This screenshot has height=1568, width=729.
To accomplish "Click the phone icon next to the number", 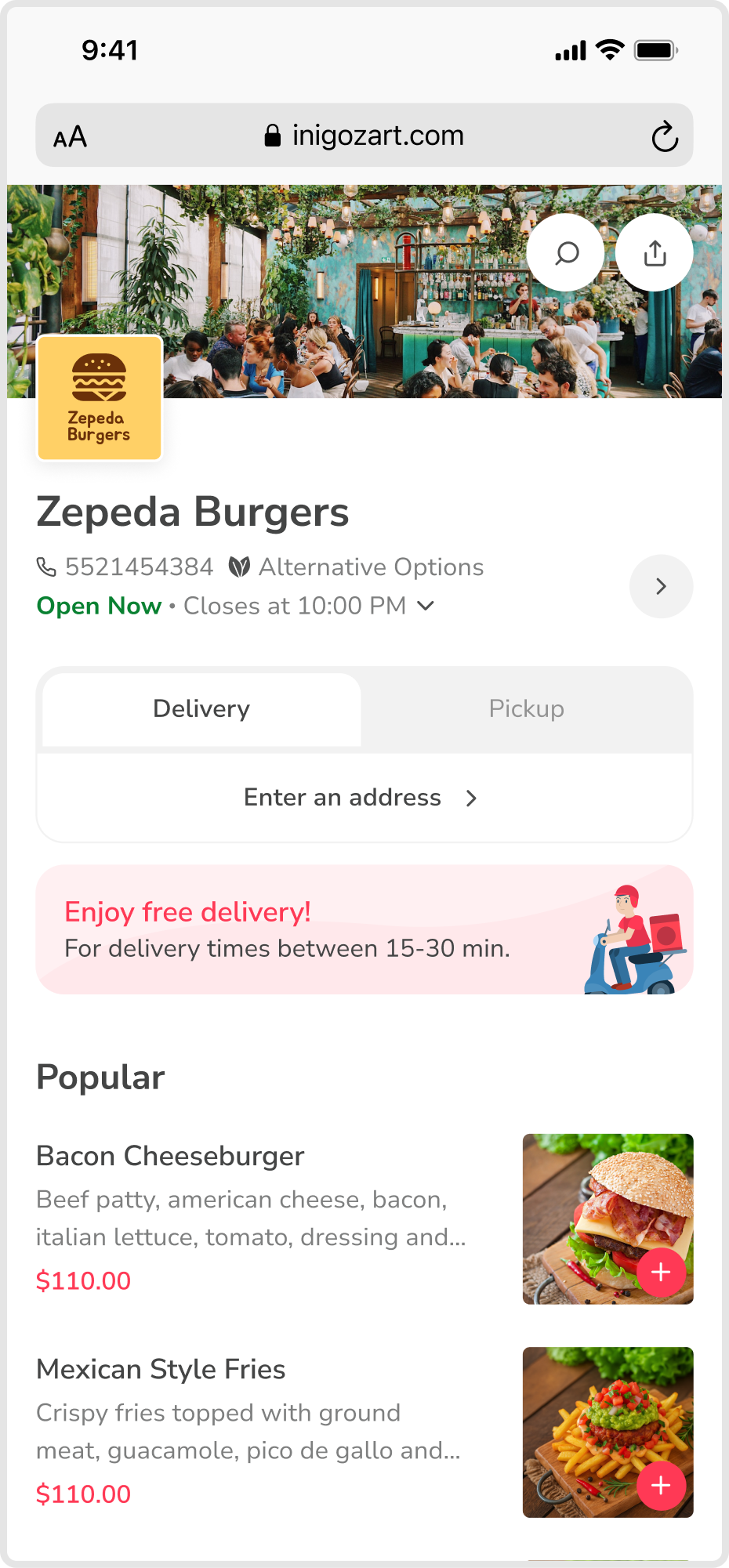I will point(45,566).
